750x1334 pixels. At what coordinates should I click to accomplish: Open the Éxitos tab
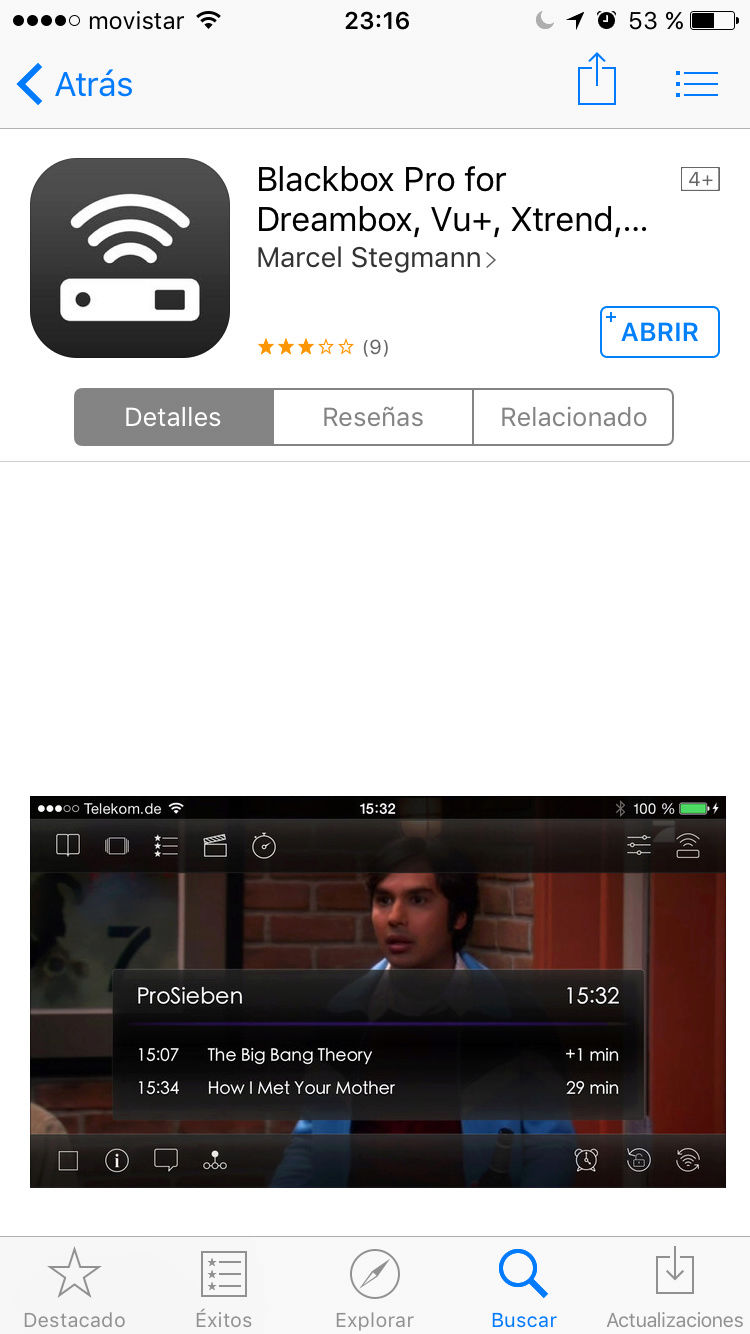[x=224, y=1288]
